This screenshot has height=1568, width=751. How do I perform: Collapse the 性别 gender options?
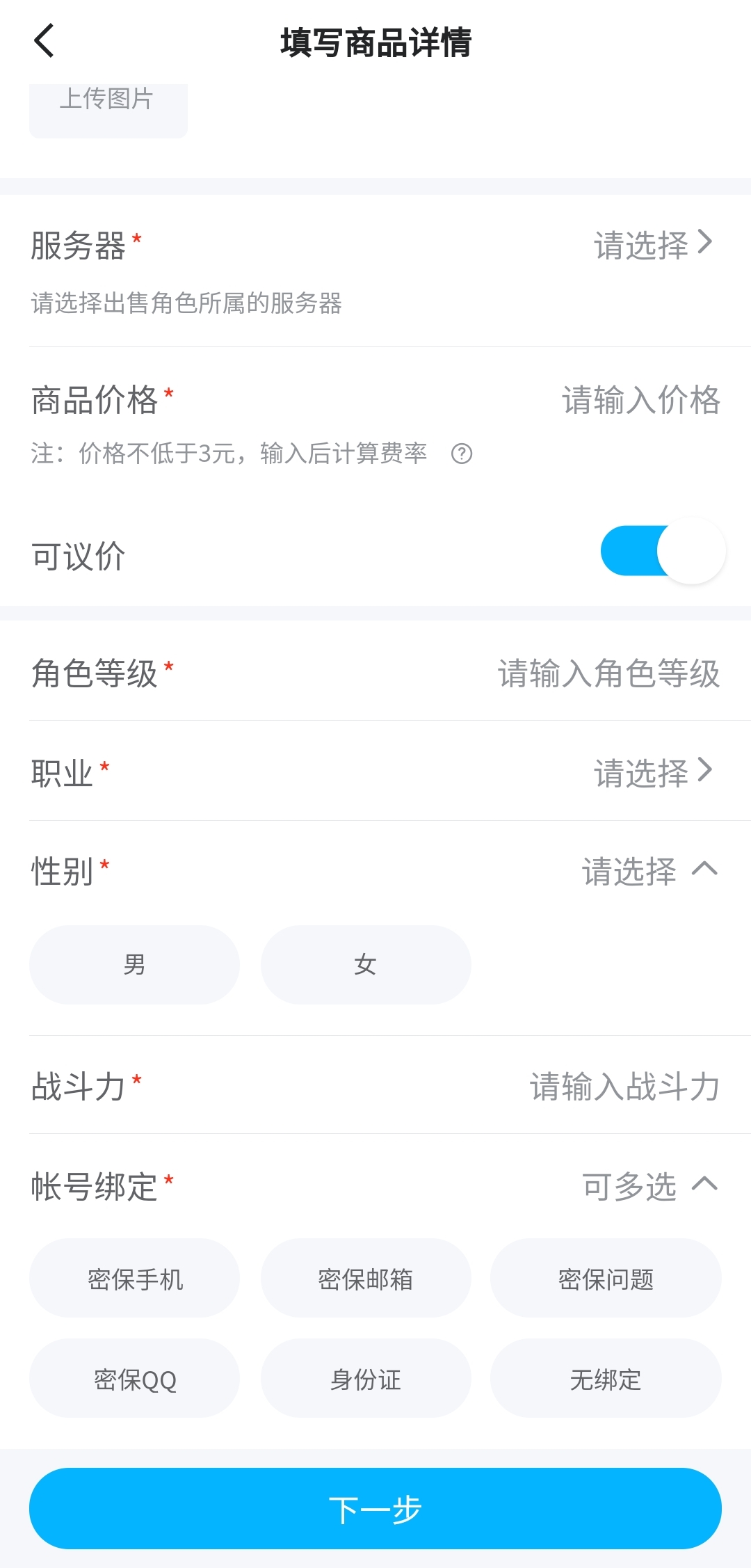[x=704, y=870]
